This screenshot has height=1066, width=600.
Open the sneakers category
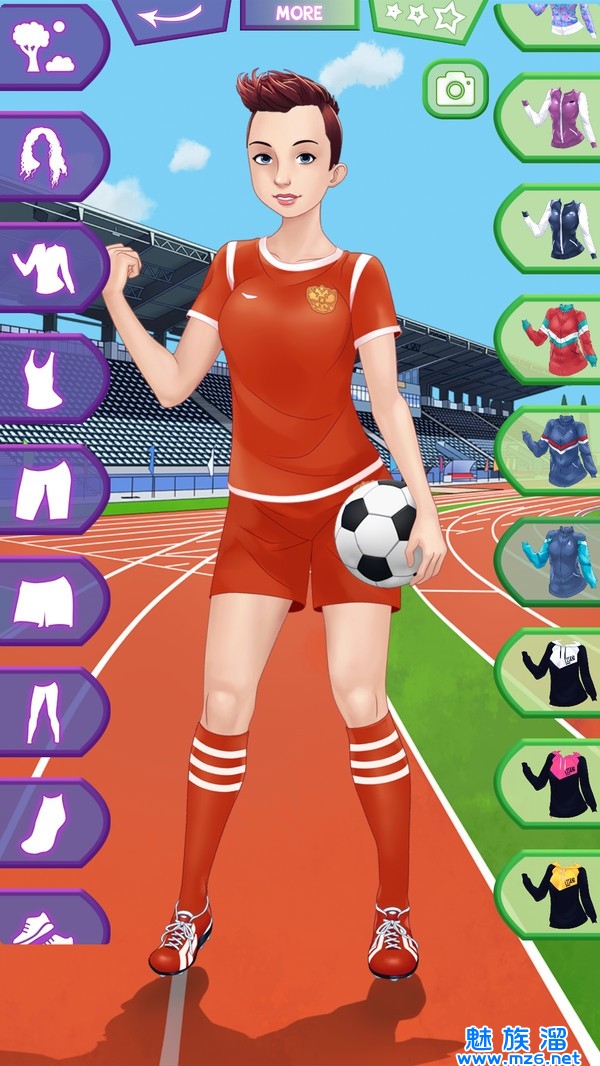[x=45, y=920]
